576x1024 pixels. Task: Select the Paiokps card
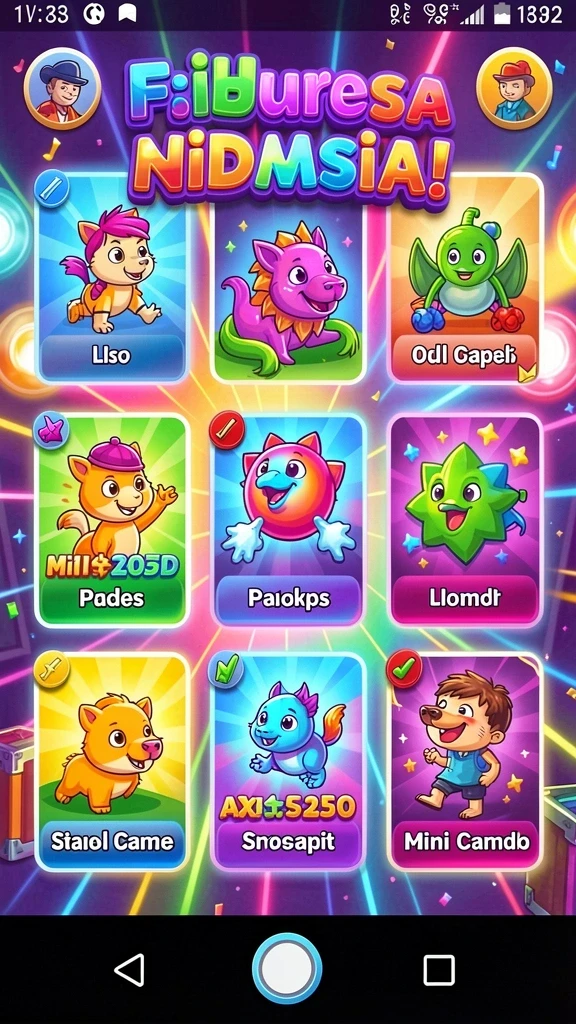[x=289, y=520]
